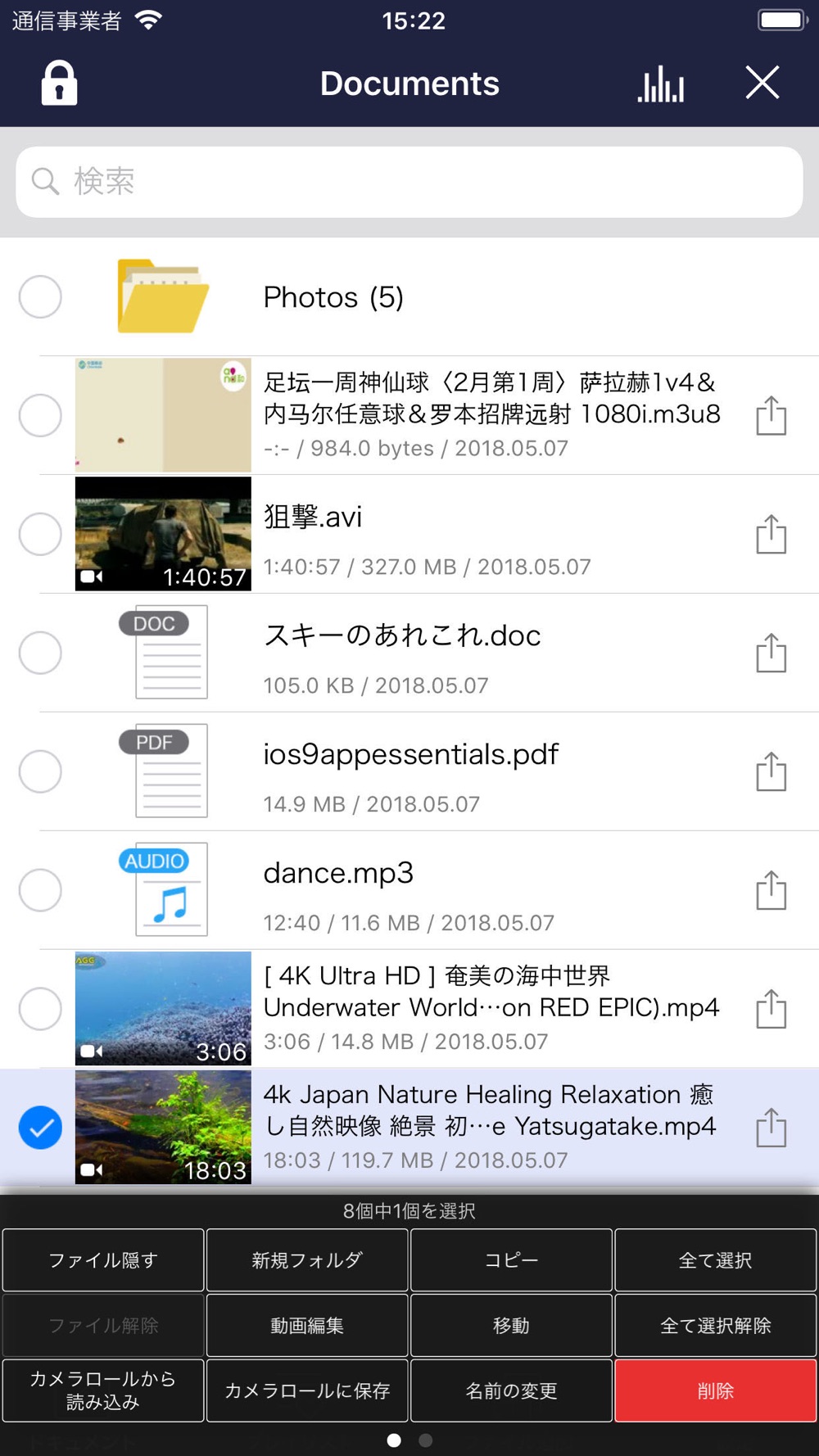
Task: Tap コピー to copy the selection
Action: coord(511,1259)
